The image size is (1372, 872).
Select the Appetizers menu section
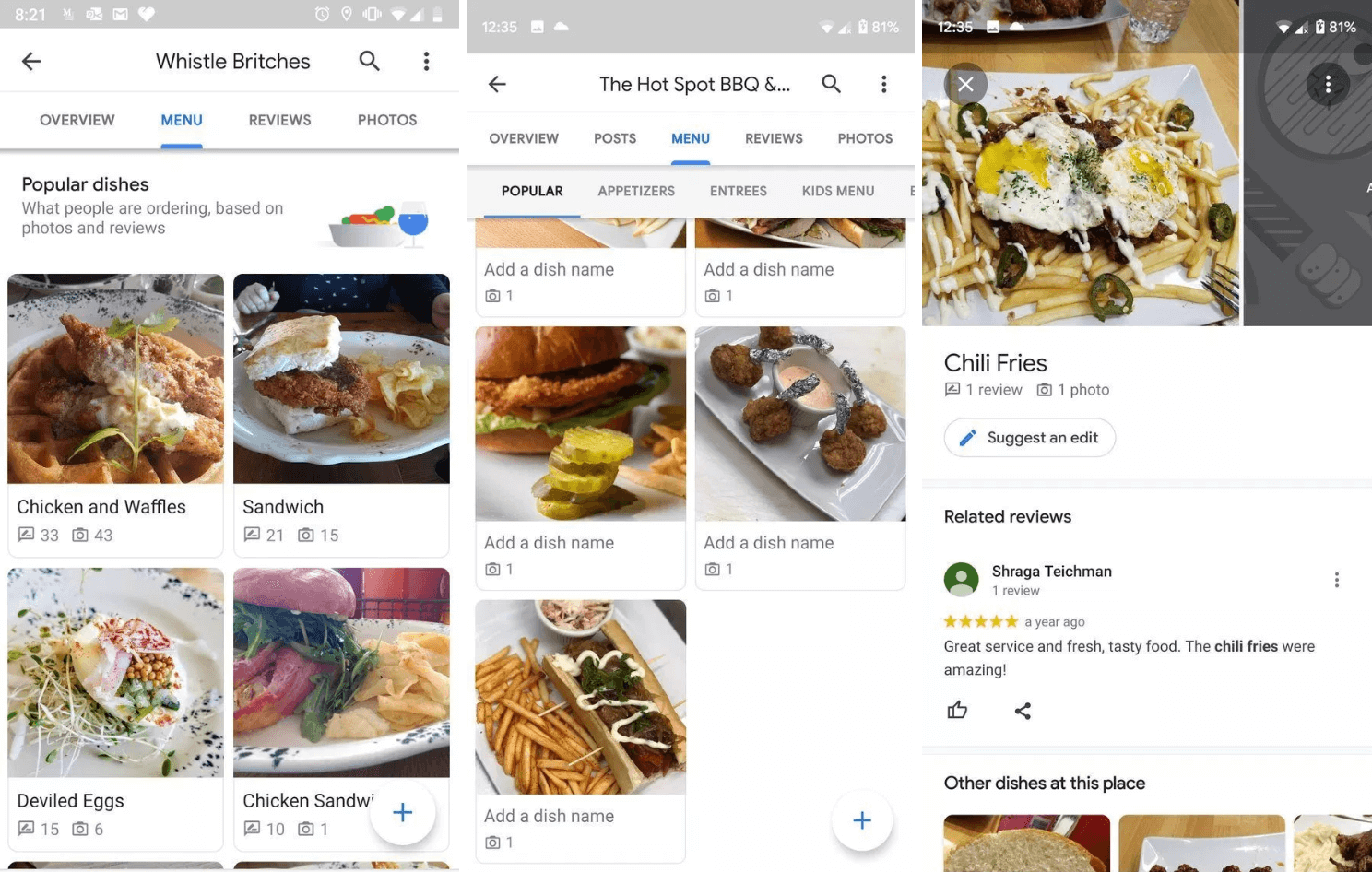point(636,191)
